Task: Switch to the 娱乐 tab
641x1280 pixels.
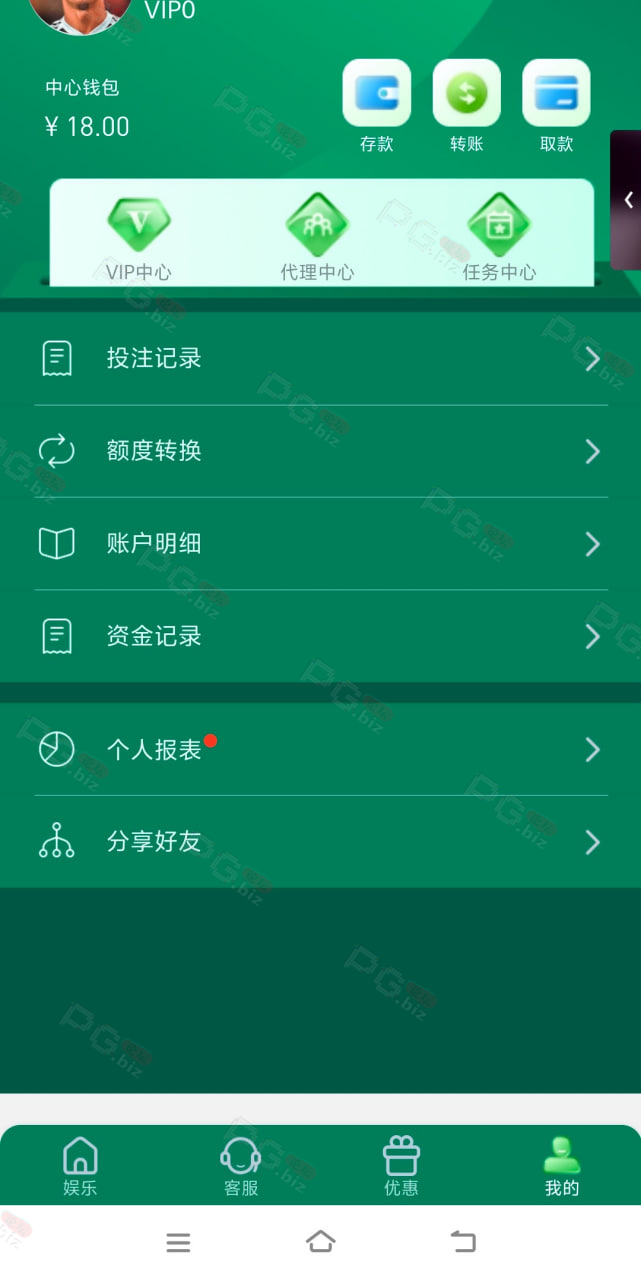Action: click(80, 1166)
